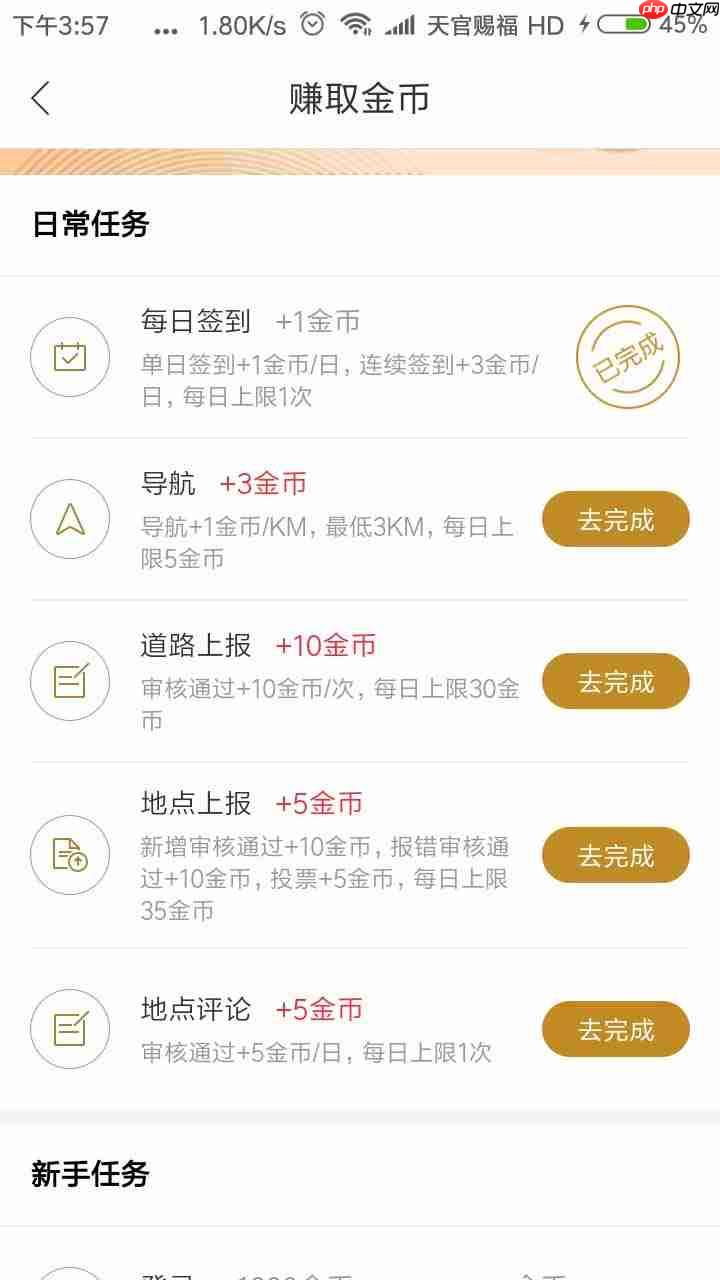Image resolution: width=720 pixels, height=1280 pixels.
Task: Tap the back arrow to exit 赚取金币
Action: (x=39, y=99)
